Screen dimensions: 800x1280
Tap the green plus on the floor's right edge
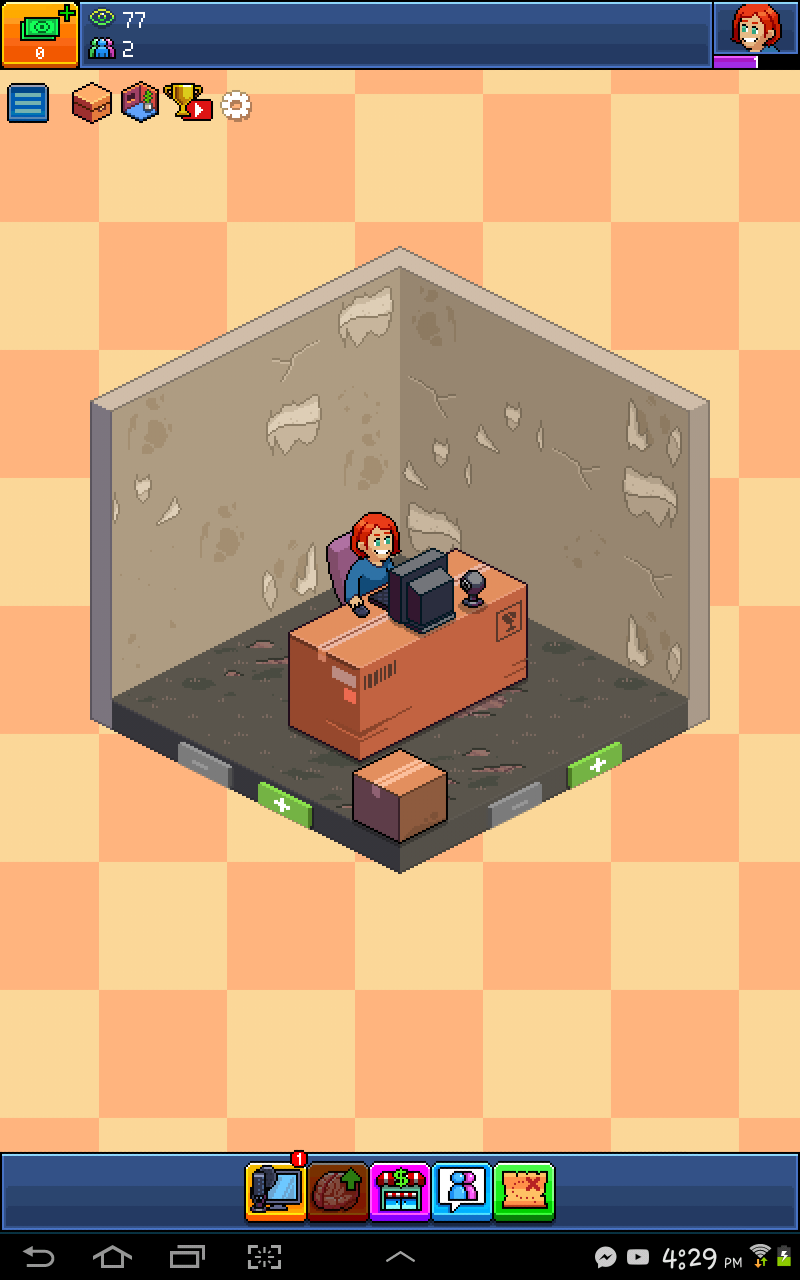click(596, 766)
